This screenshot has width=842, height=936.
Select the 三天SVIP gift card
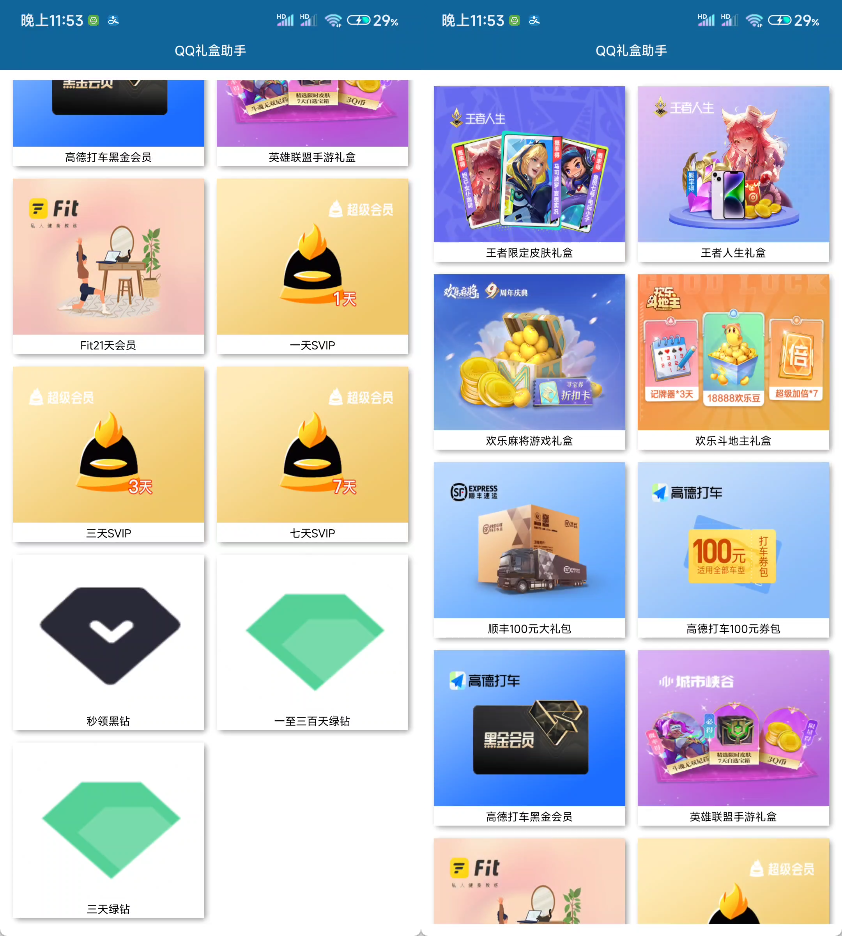[x=108, y=453]
